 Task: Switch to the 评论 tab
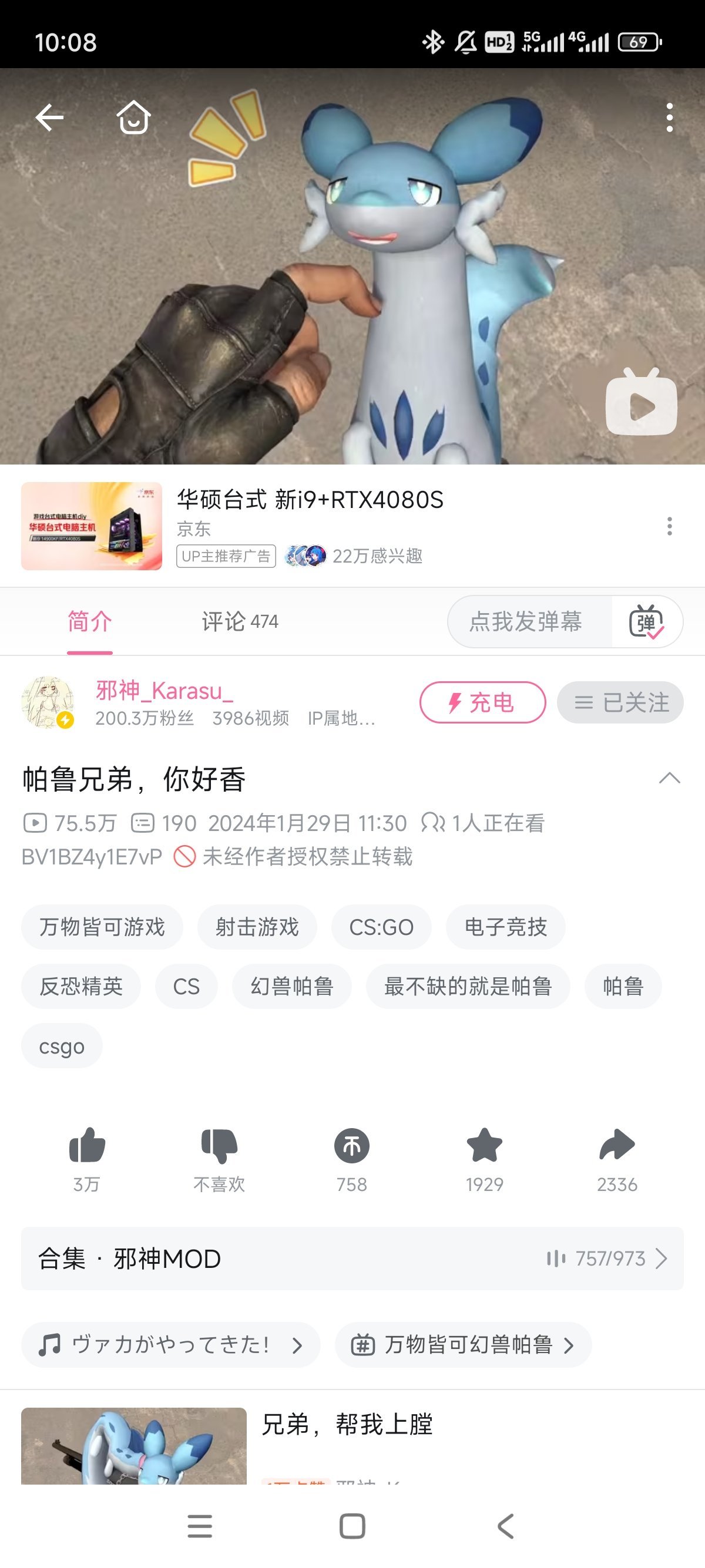coord(240,621)
